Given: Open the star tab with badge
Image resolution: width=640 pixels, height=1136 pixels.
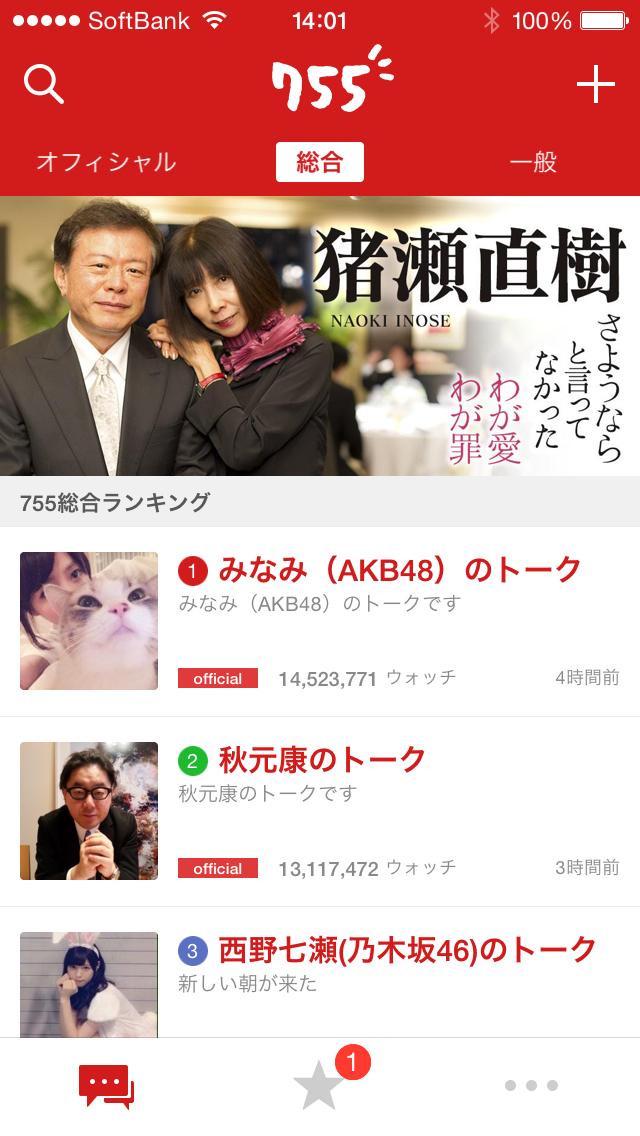Looking at the screenshot, I should (320, 1086).
